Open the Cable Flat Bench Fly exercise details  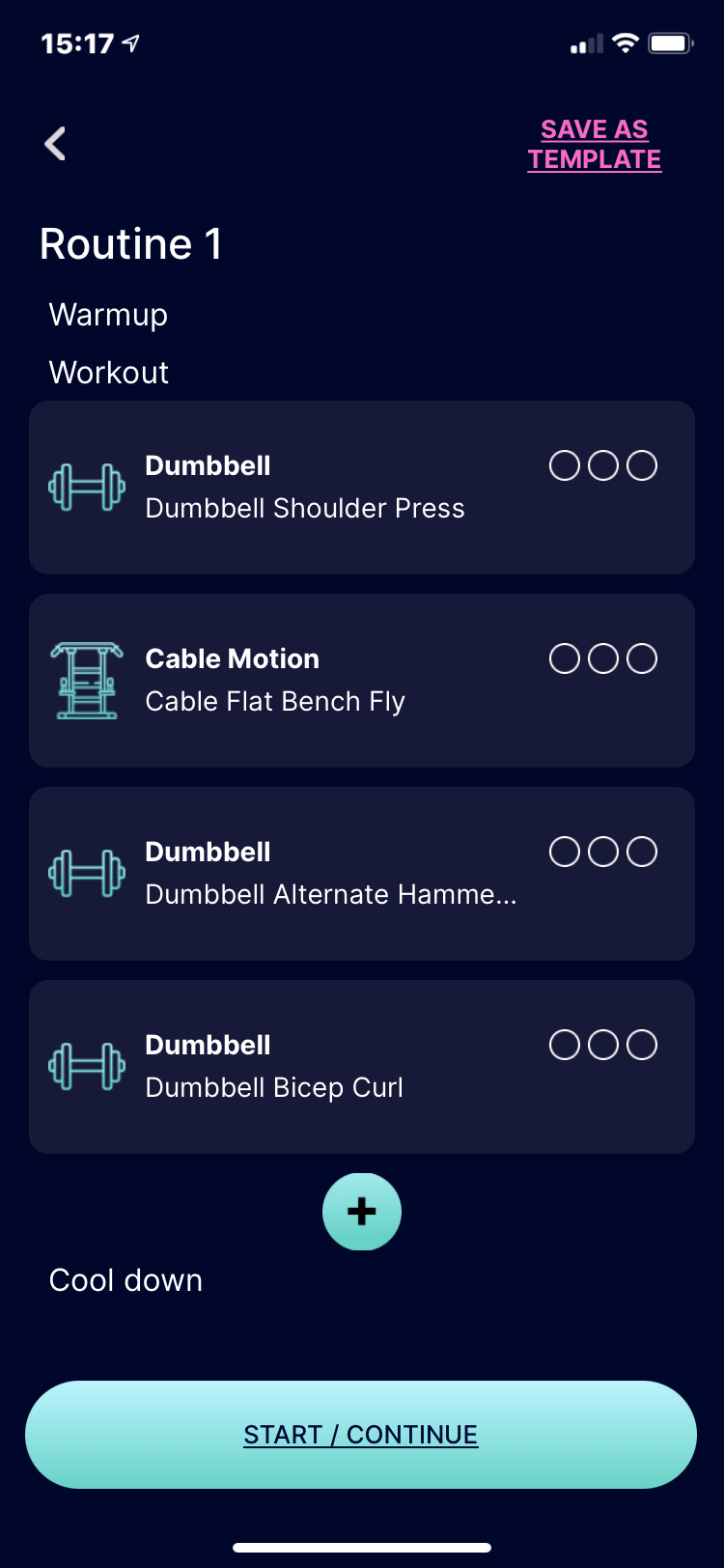[x=274, y=701]
